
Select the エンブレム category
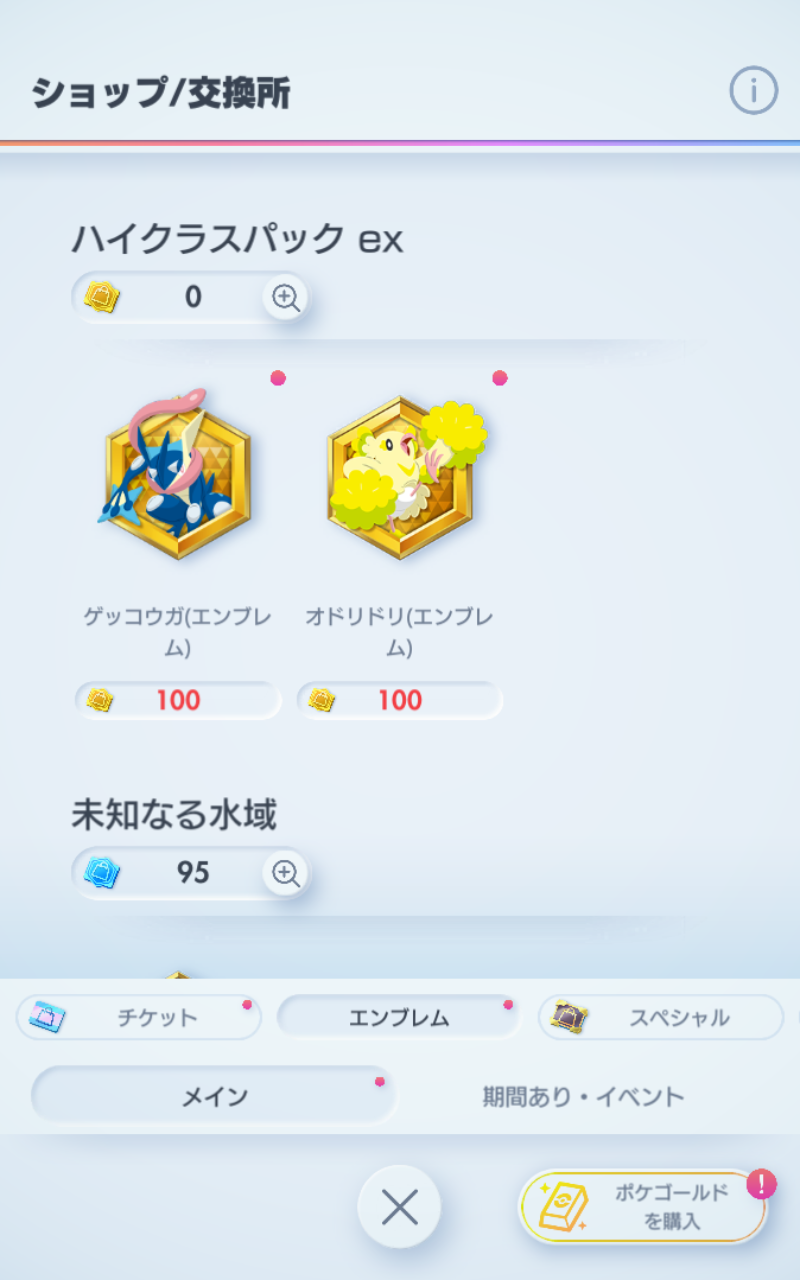tap(398, 1018)
